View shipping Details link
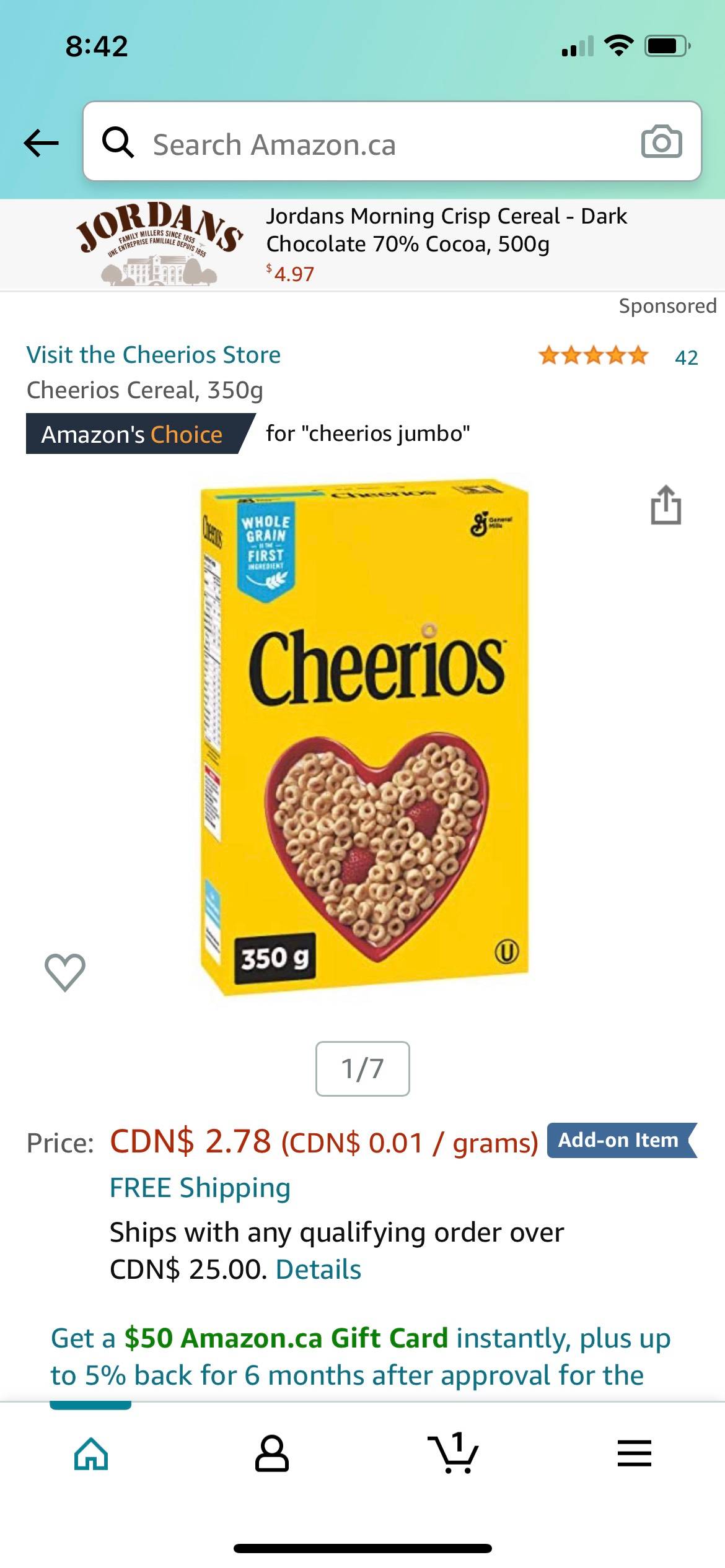The width and height of the screenshot is (725, 1568). (319, 1269)
